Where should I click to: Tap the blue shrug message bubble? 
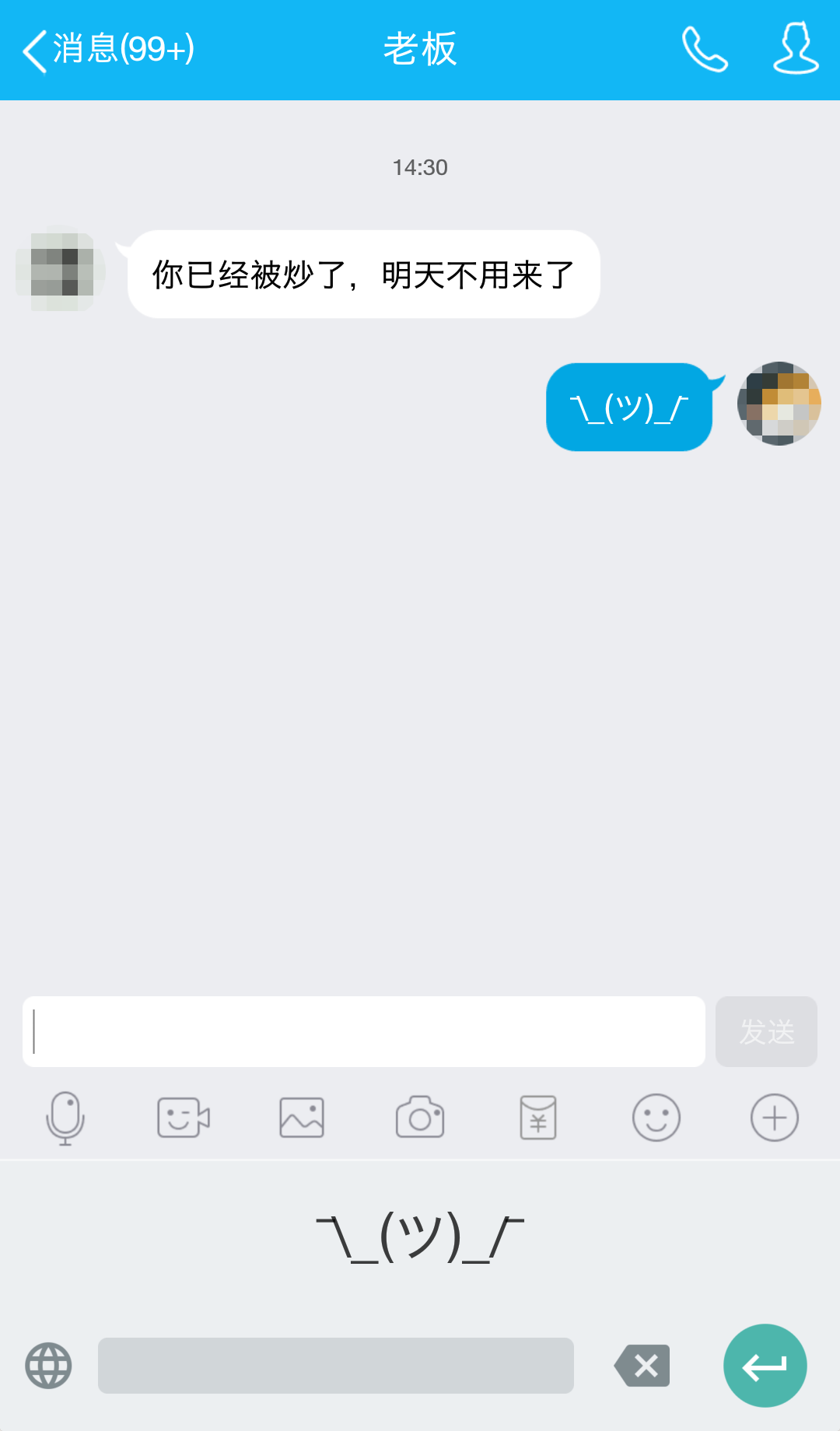628,406
